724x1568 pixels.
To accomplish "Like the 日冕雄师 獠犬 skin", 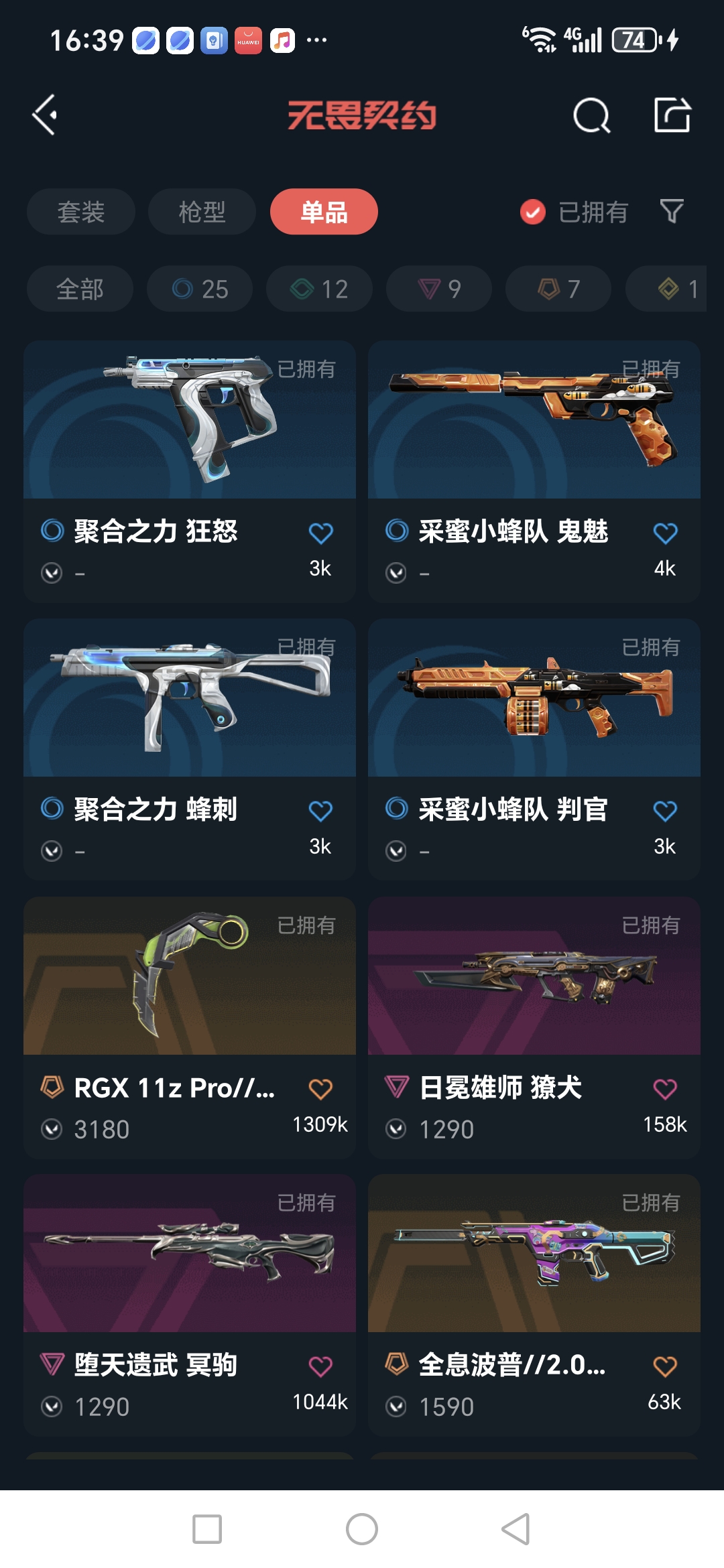I will pyautogui.click(x=665, y=1089).
